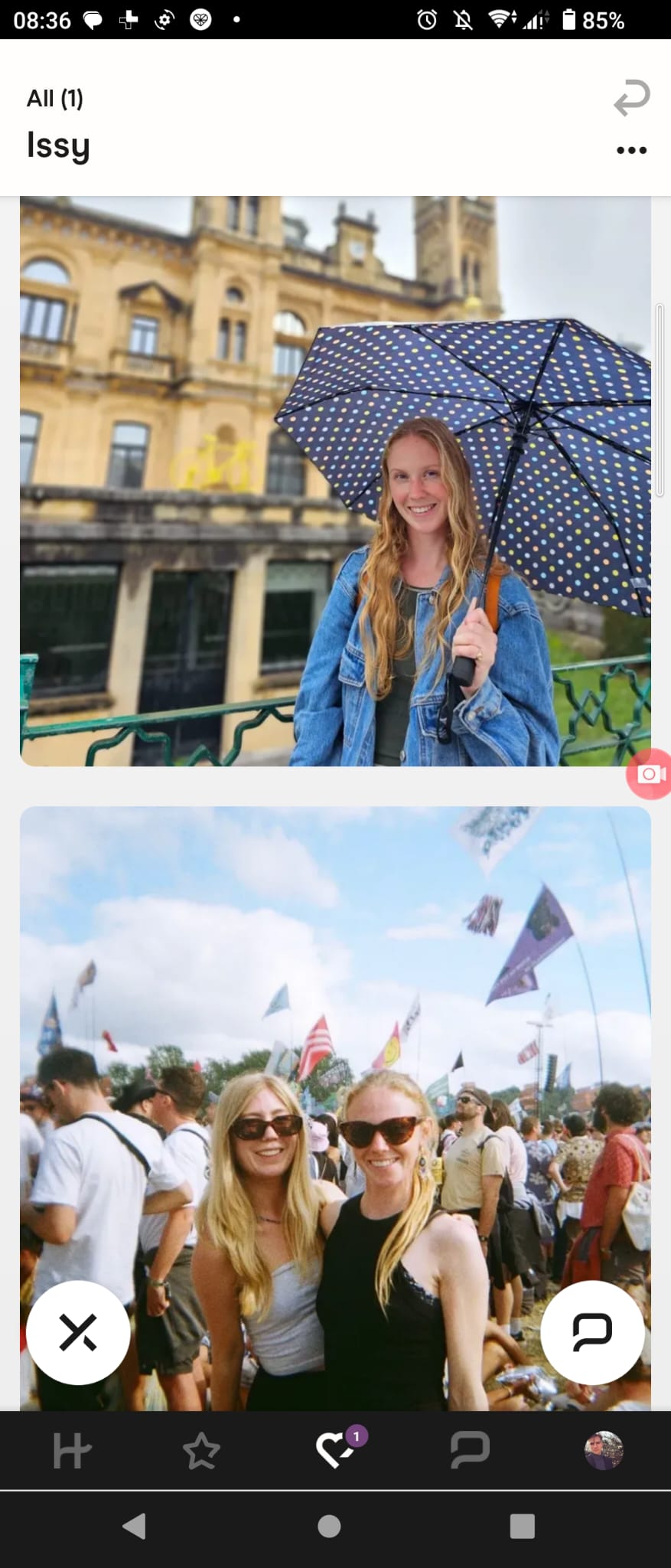Open Issy's umbrella photo
The image size is (671, 1568).
[335, 481]
